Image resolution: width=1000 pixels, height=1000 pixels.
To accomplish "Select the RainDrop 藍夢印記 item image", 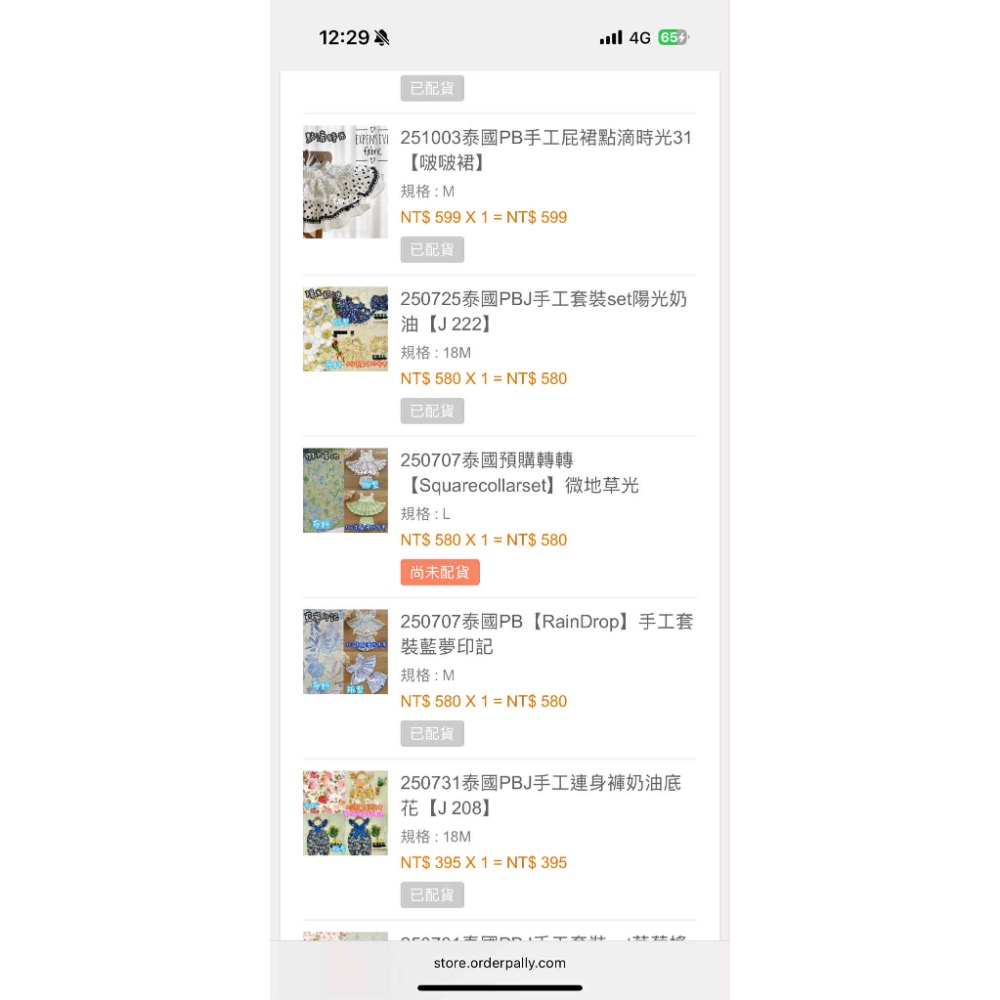I will pyautogui.click(x=345, y=652).
